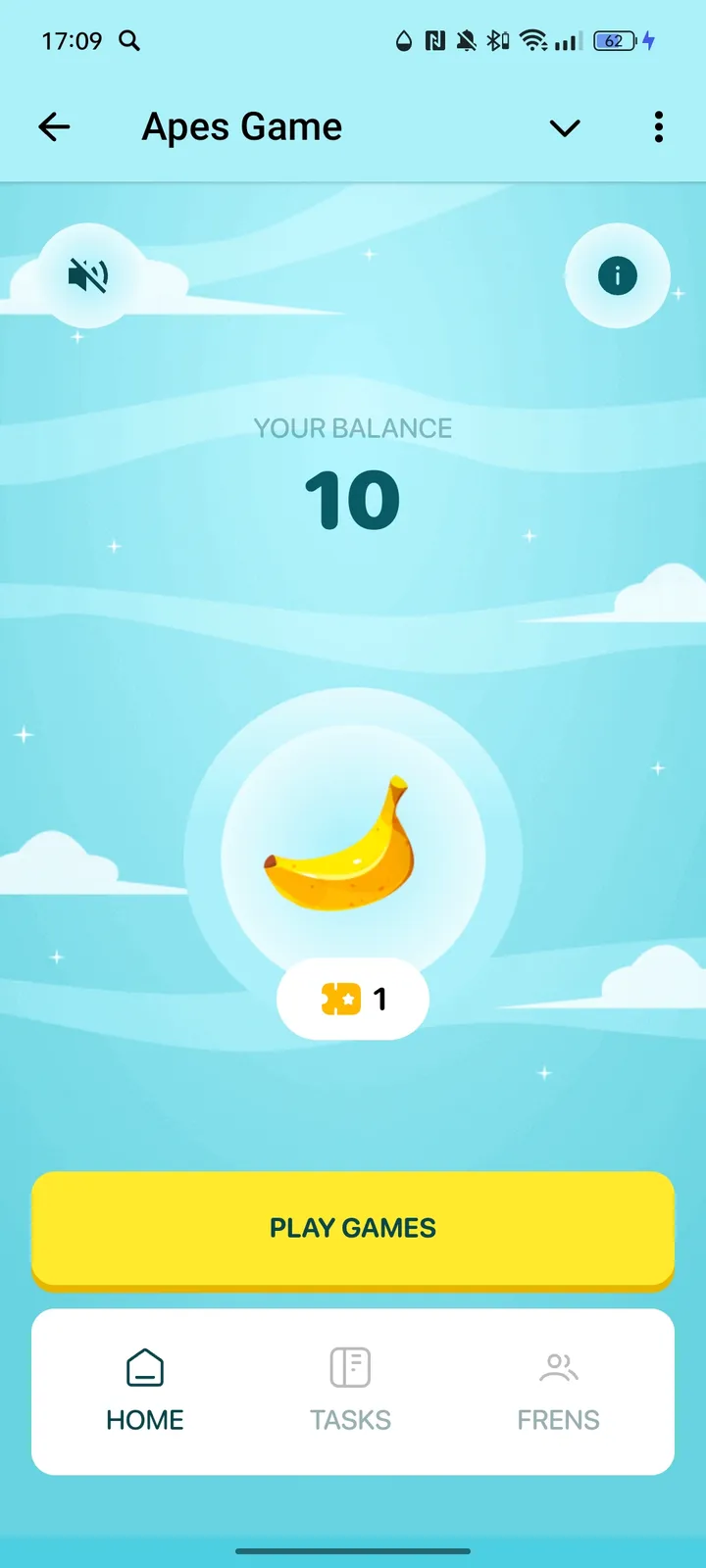Tap the Wi-Fi signal indicator

coord(530,41)
